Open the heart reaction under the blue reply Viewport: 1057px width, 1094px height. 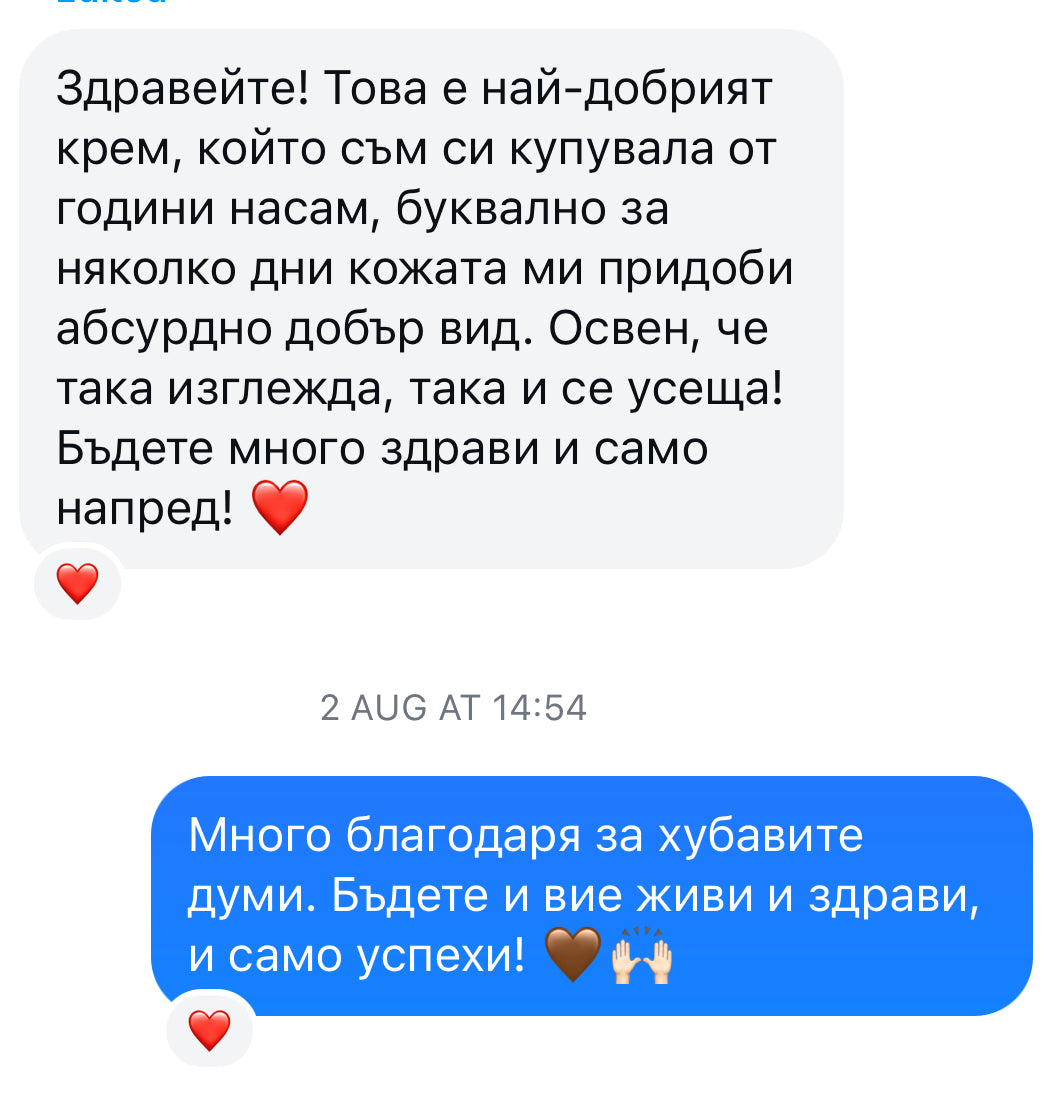click(x=209, y=1030)
